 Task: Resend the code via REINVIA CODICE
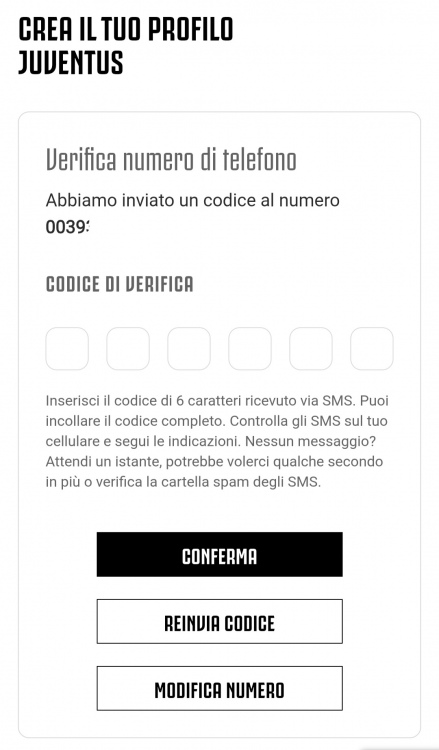click(220, 621)
